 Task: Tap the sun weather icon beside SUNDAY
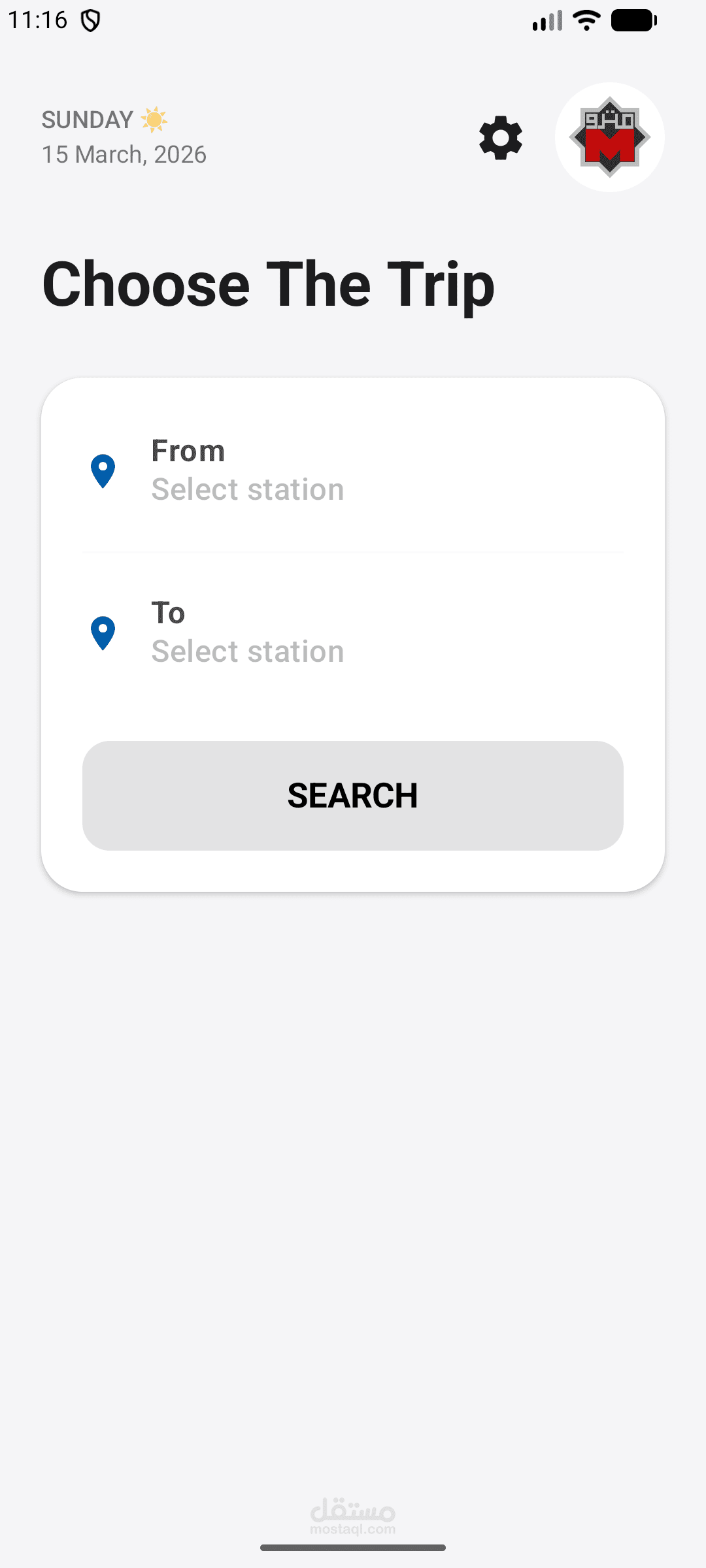pos(154,120)
